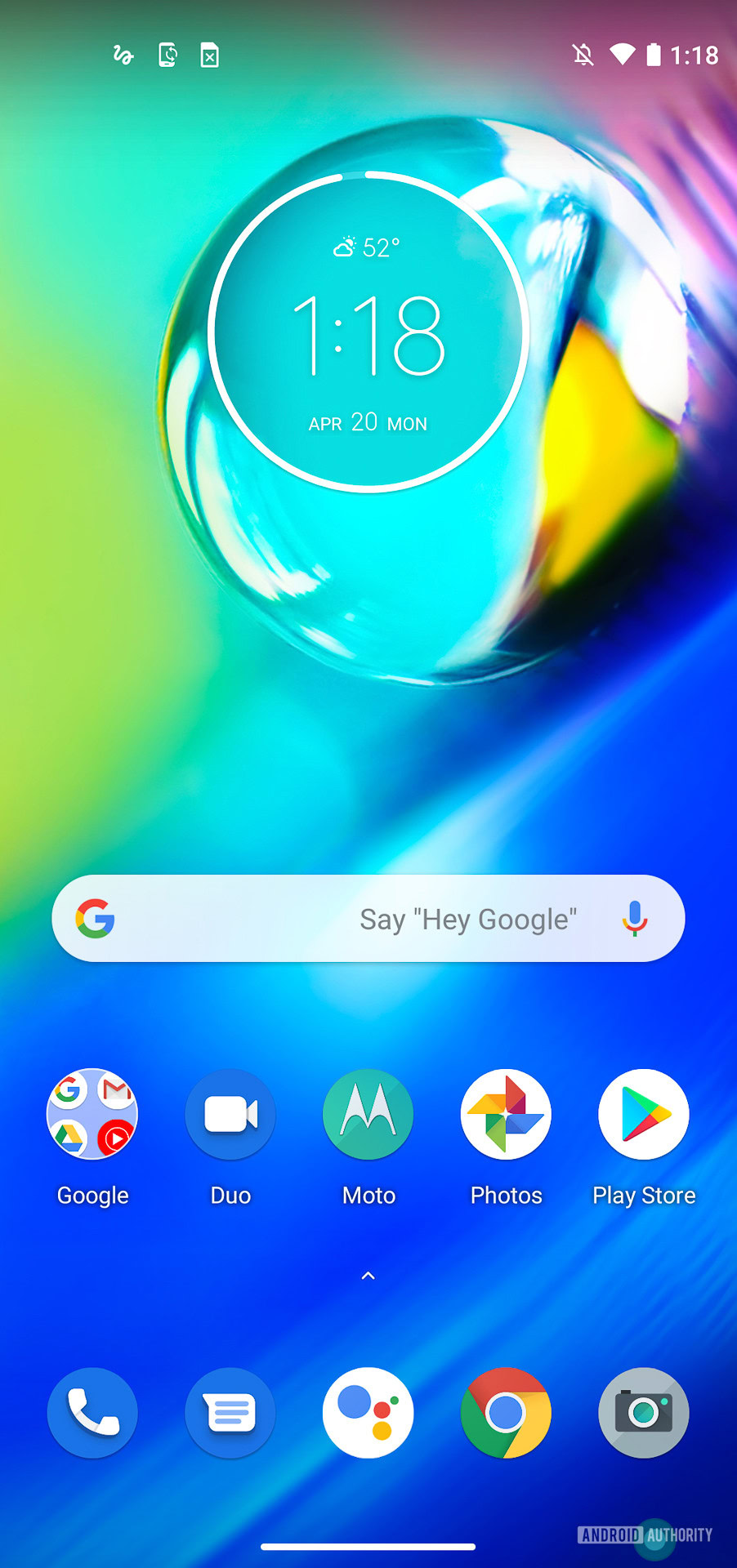Expand the app drawer arrow
This screenshot has height=1568, width=737.
click(368, 1276)
